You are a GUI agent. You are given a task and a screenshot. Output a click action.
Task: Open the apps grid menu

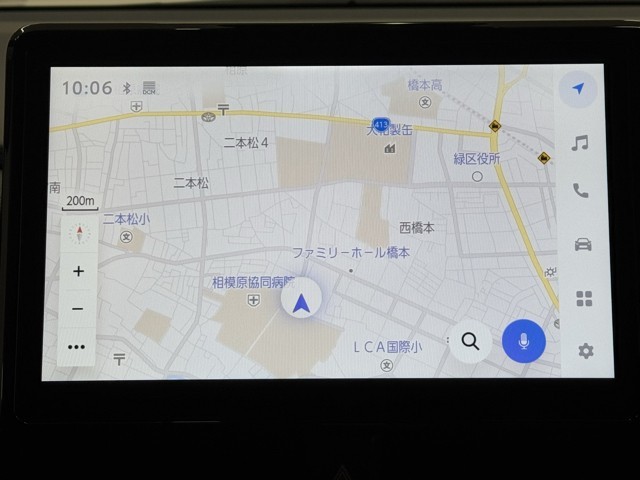[584, 298]
